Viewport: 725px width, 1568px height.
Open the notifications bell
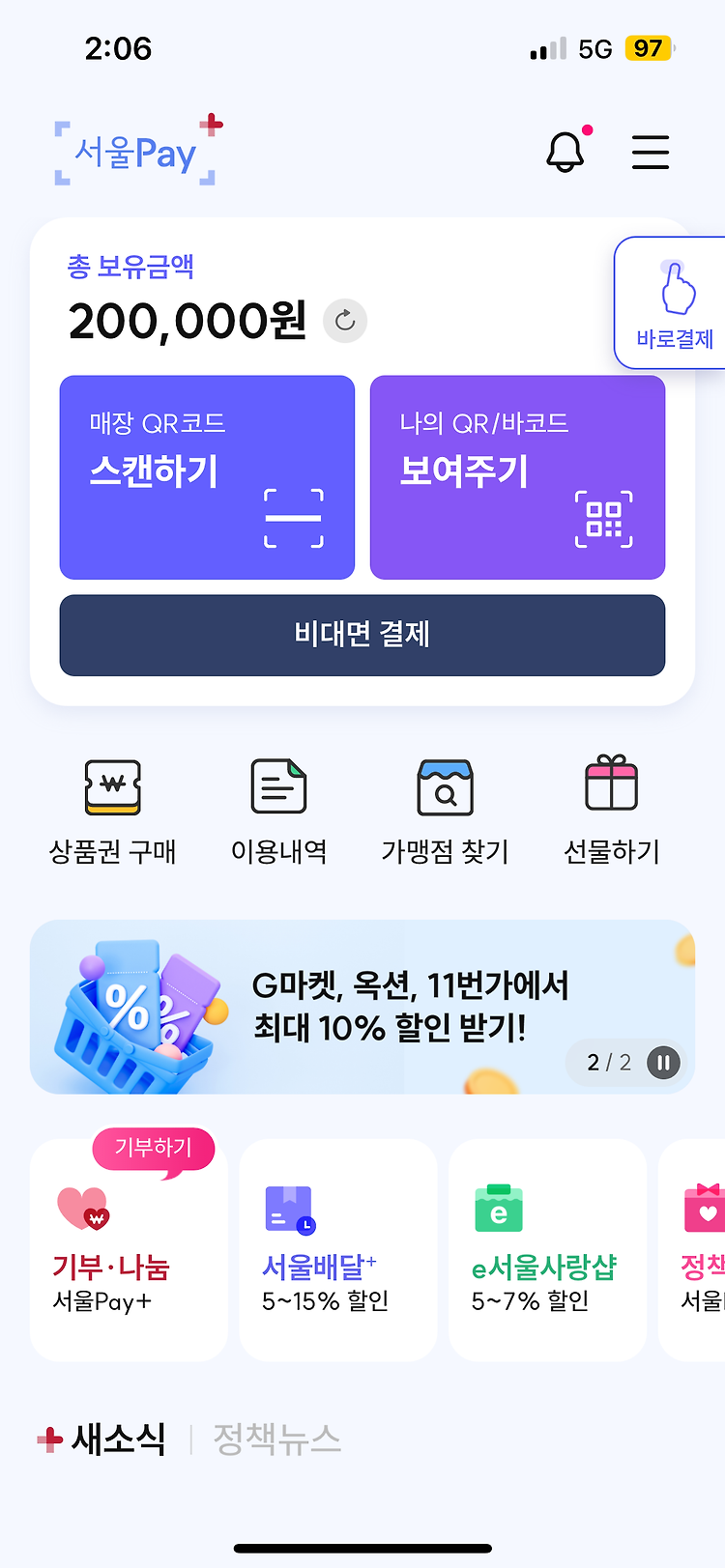click(566, 151)
